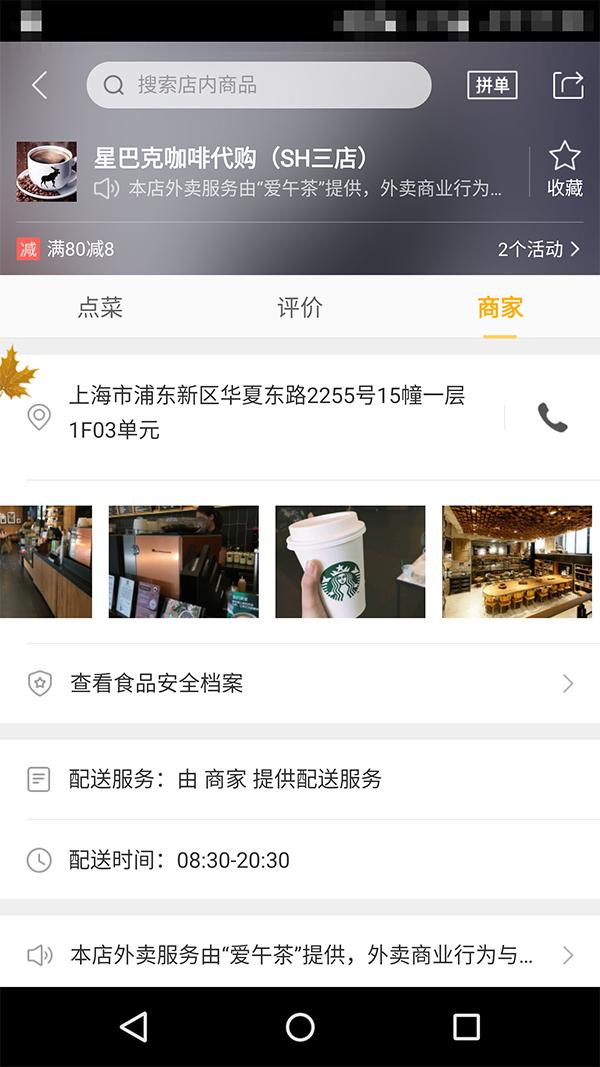Add store to favorites via 收藏
600x1067 pixels.
(x=564, y=169)
